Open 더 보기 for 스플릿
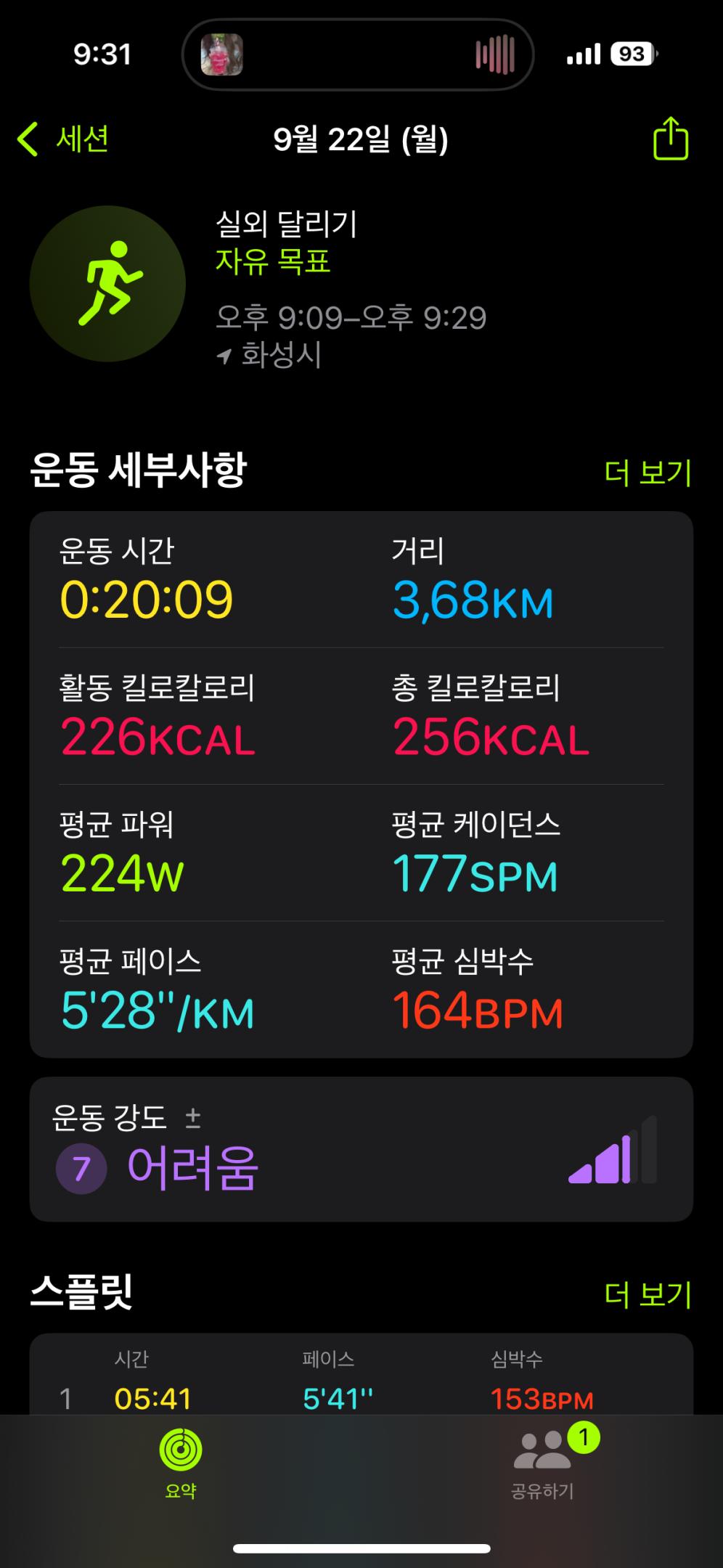Screen dimensions: 723x1568 (648, 1295)
